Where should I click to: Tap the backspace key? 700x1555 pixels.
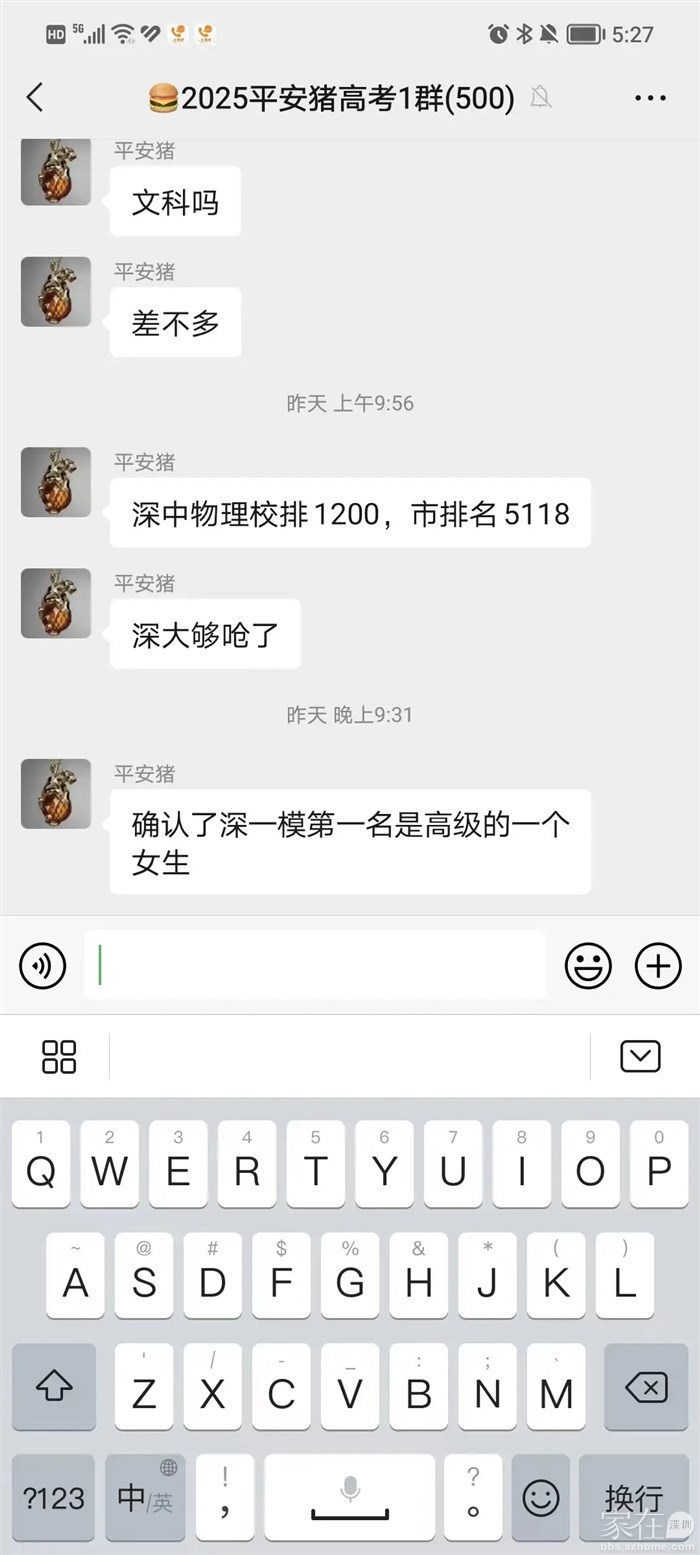(646, 1387)
